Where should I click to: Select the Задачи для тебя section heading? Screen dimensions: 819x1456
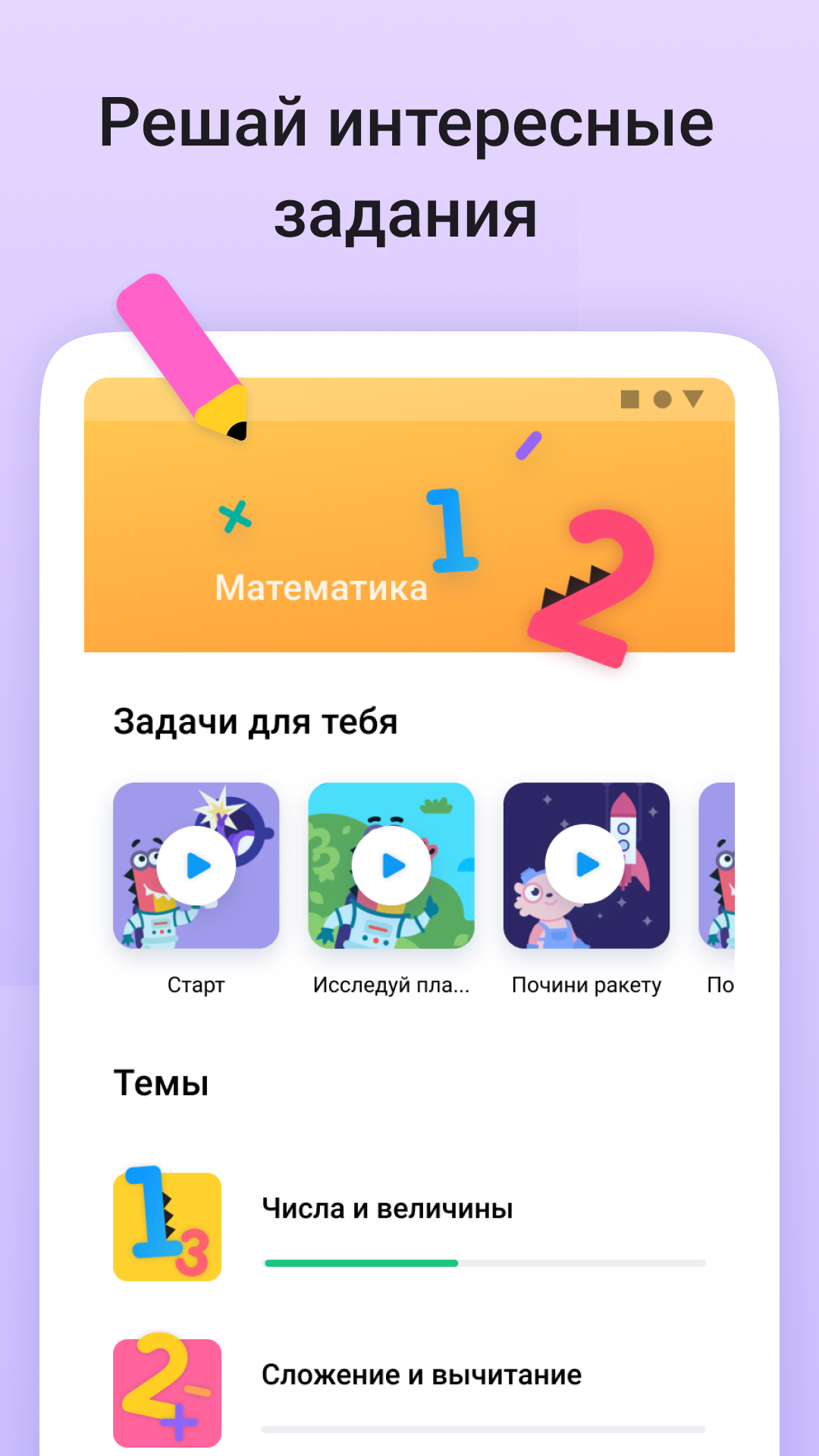(x=256, y=722)
